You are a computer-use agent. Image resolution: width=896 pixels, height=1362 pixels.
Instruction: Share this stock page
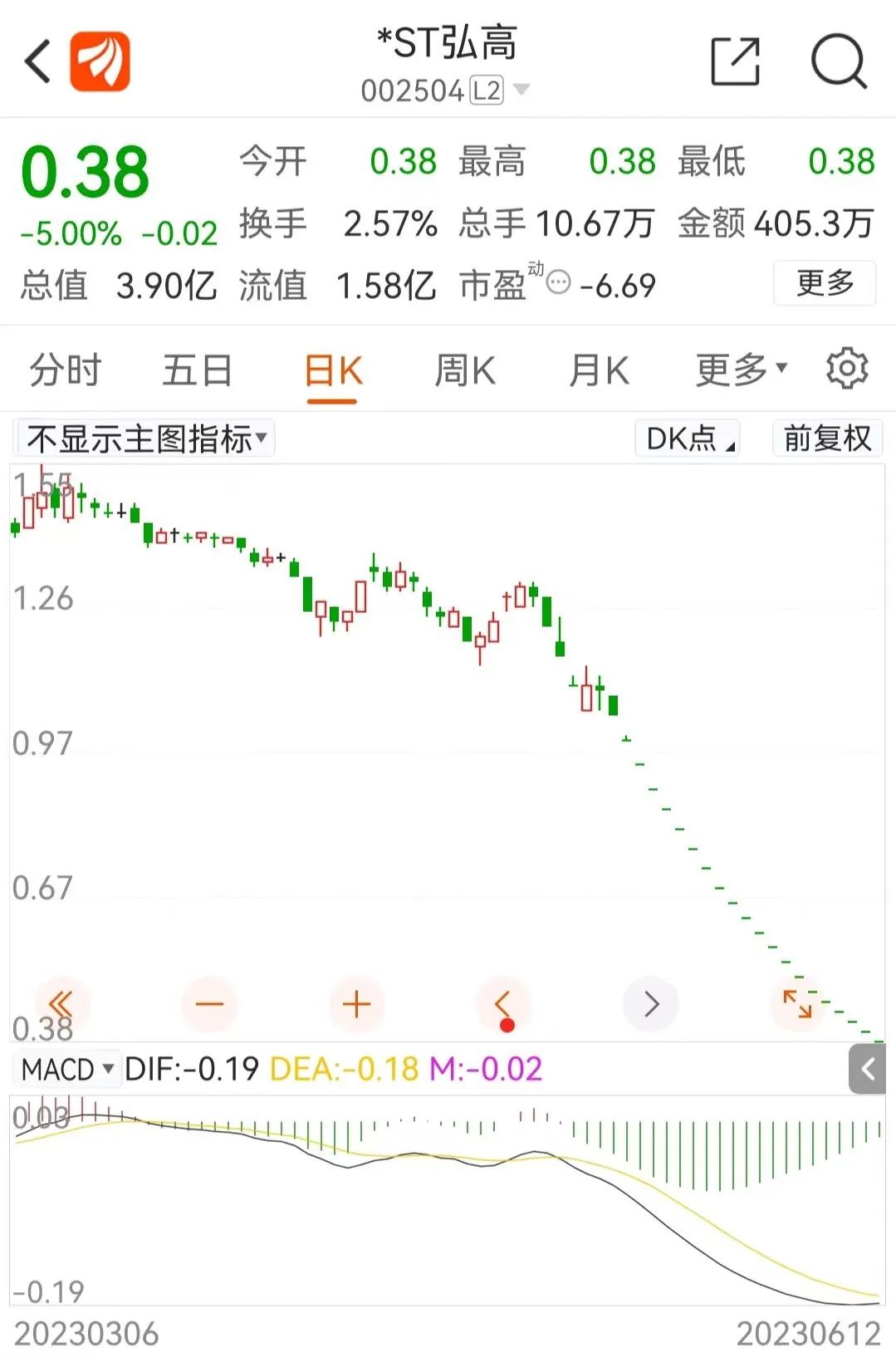[x=735, y=61]
